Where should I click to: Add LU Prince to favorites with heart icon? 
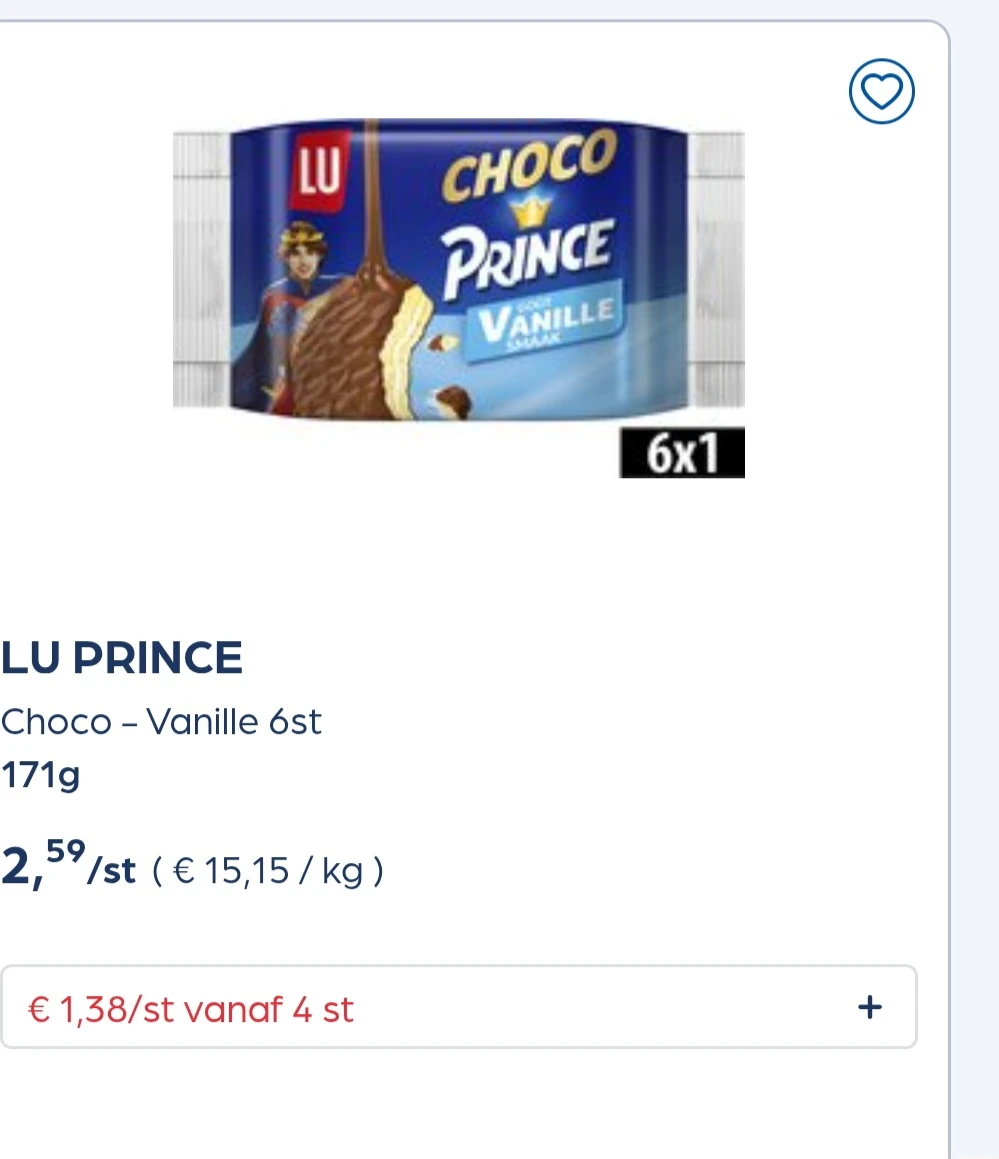coord(882,92)
